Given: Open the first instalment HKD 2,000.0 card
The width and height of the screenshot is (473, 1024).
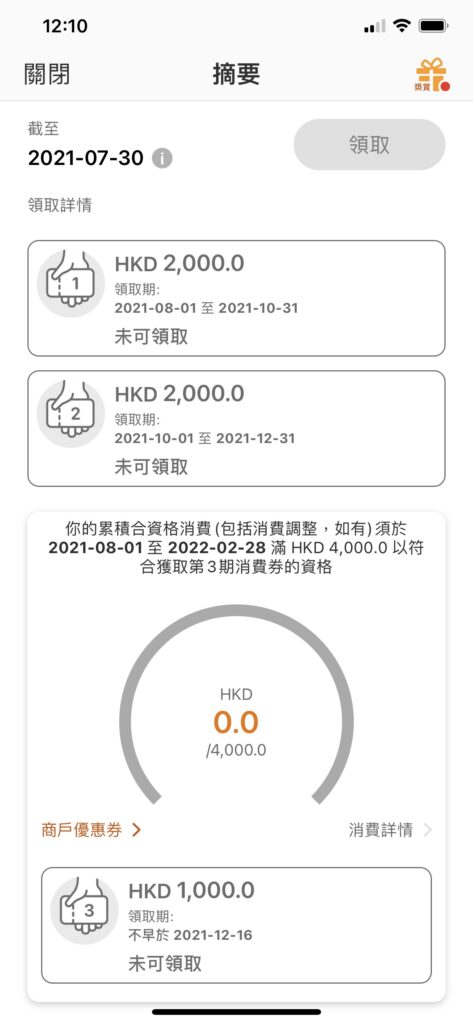Looking at the screenshot, I should point(236,298).
